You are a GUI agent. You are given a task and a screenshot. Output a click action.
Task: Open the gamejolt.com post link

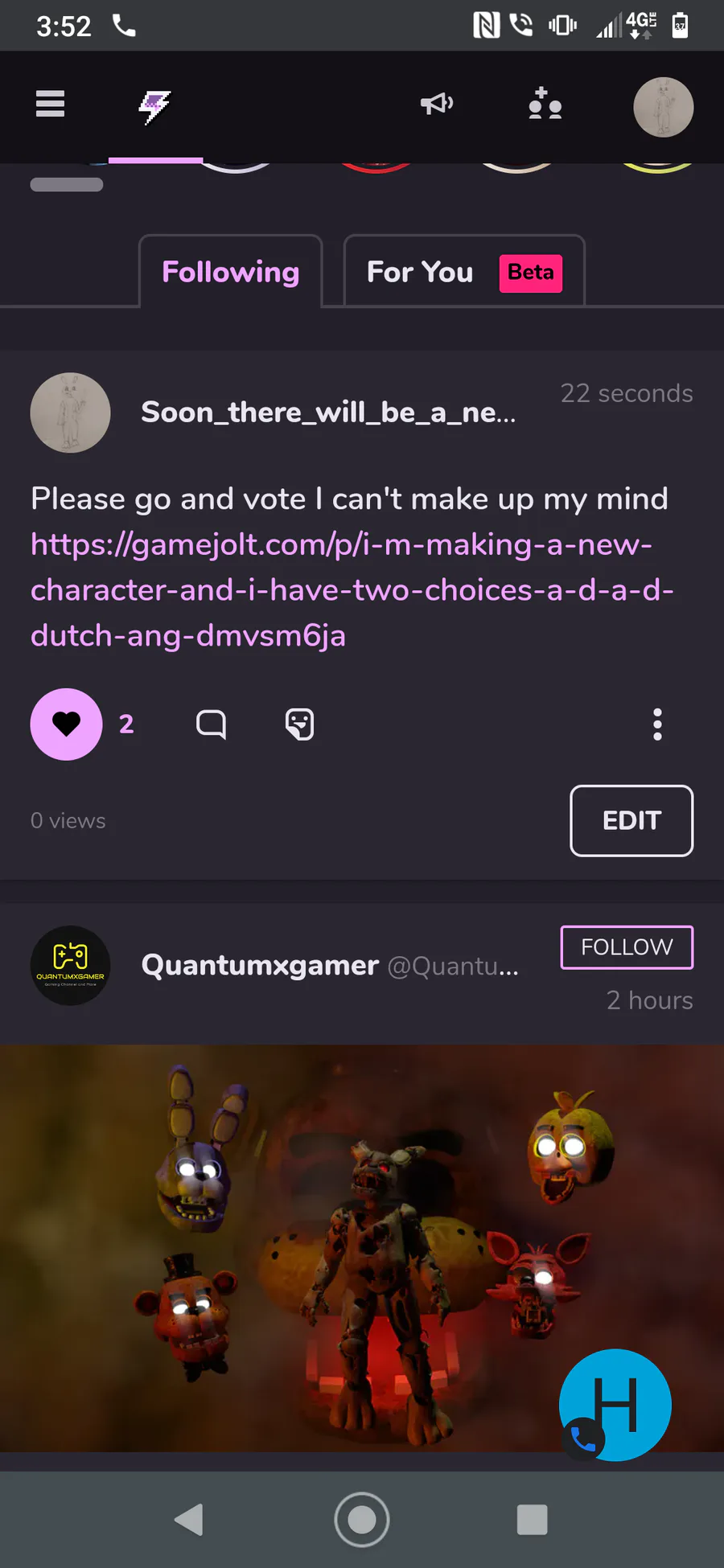[x=351, y=590]
